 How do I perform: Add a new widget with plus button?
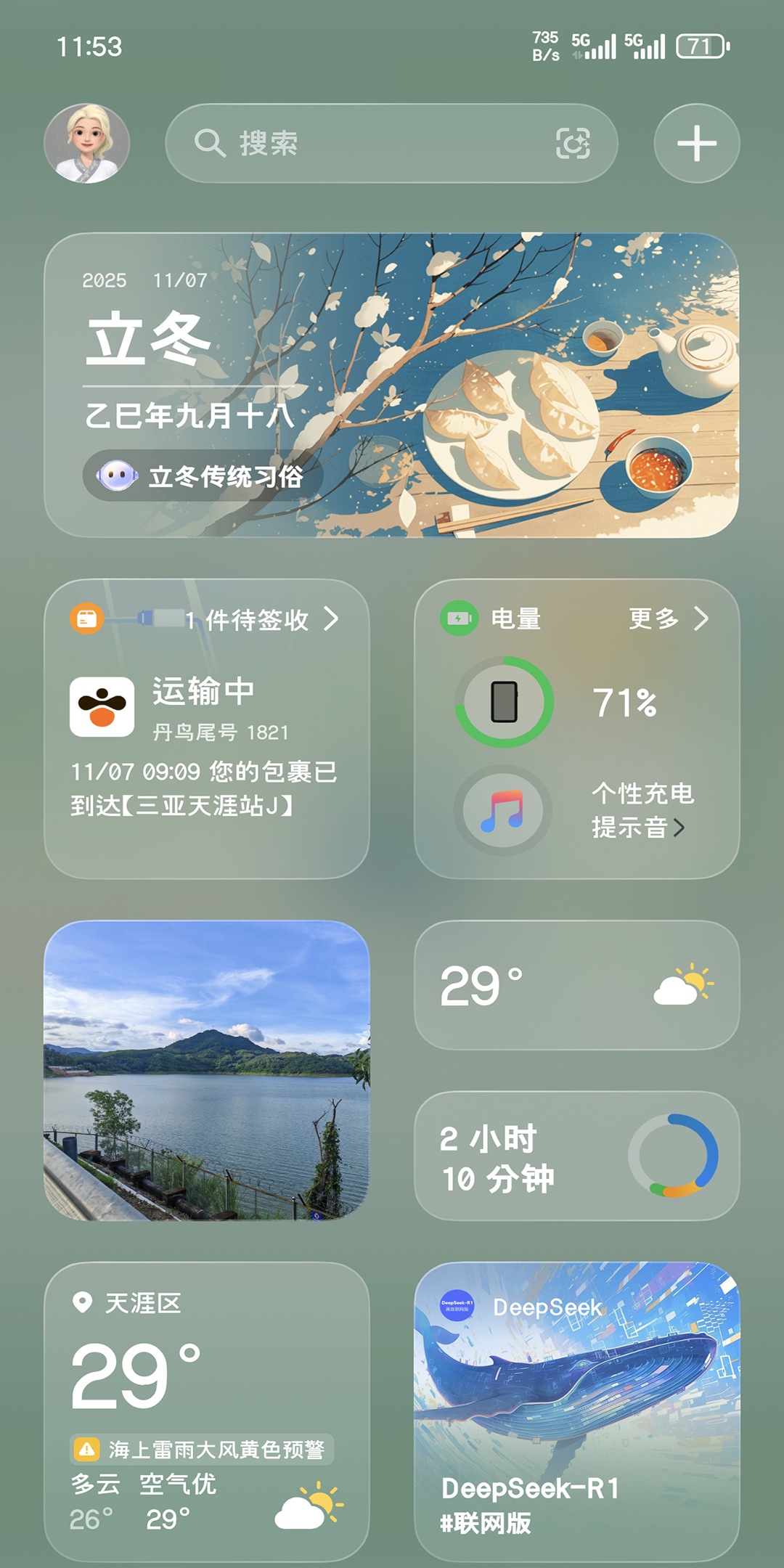(x=697, y=143)
